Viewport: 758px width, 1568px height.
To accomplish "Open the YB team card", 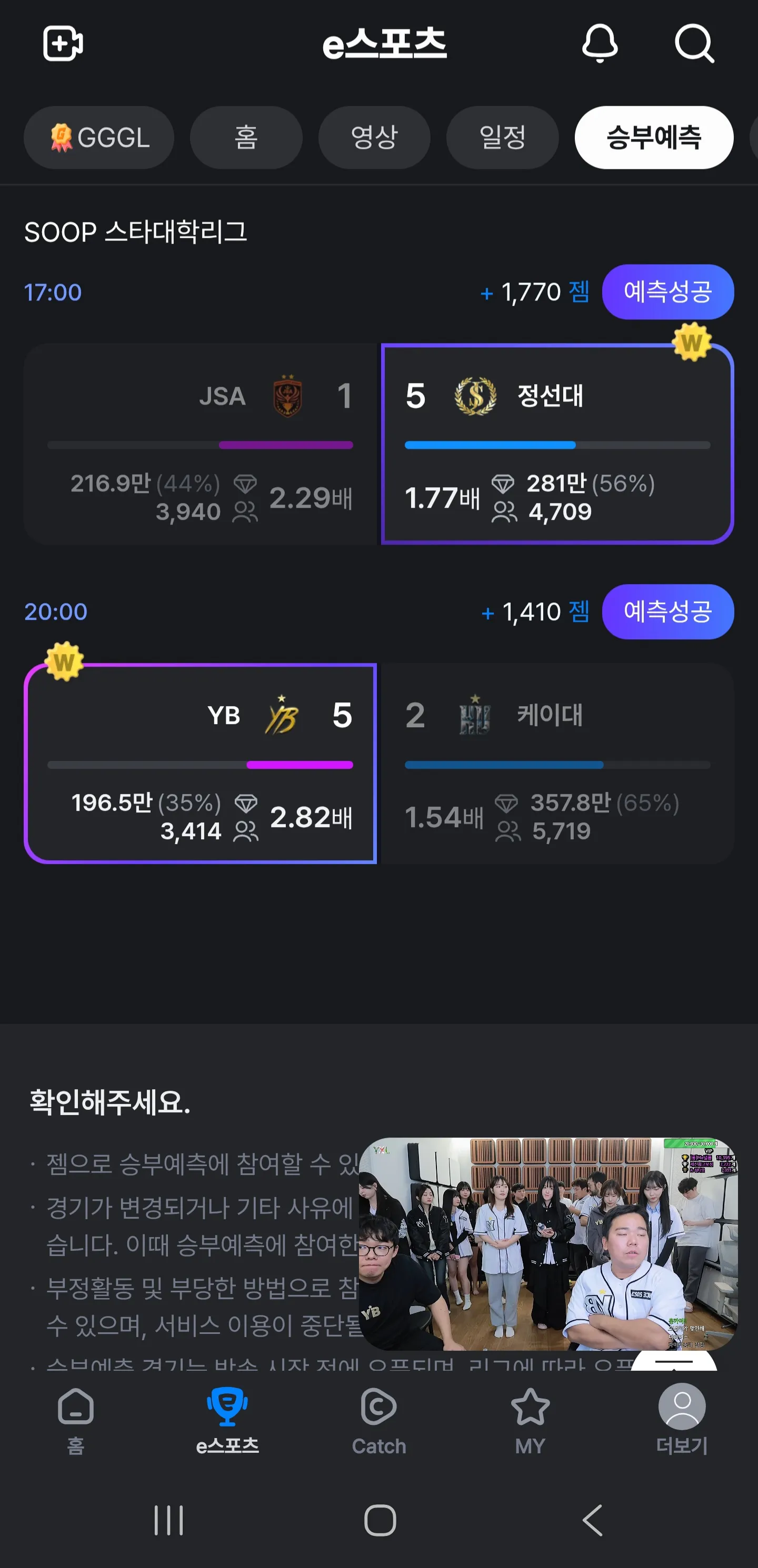I will pyautogui.click(x=201, y=763).
